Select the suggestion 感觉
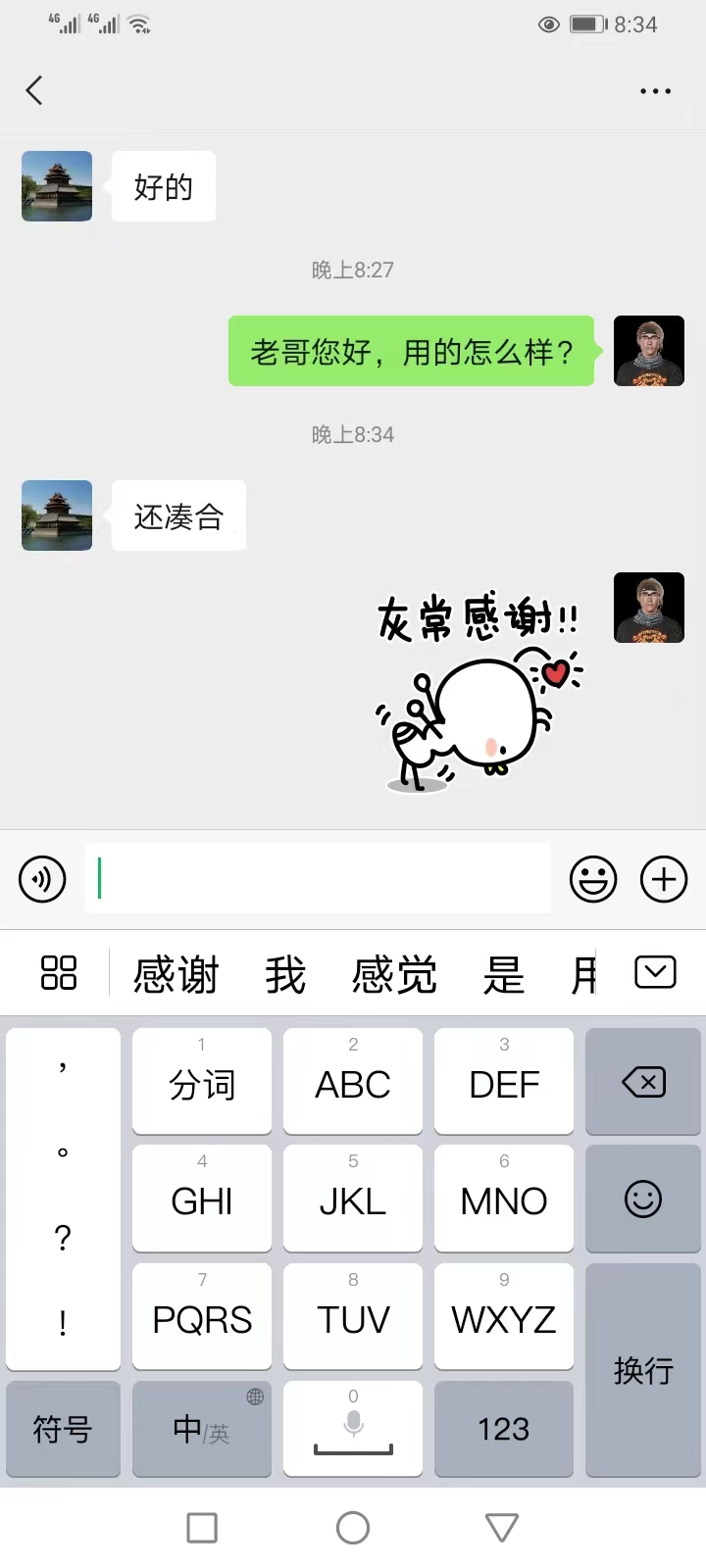This screenshot has width=706, height=1568. [x=394, y=975]
